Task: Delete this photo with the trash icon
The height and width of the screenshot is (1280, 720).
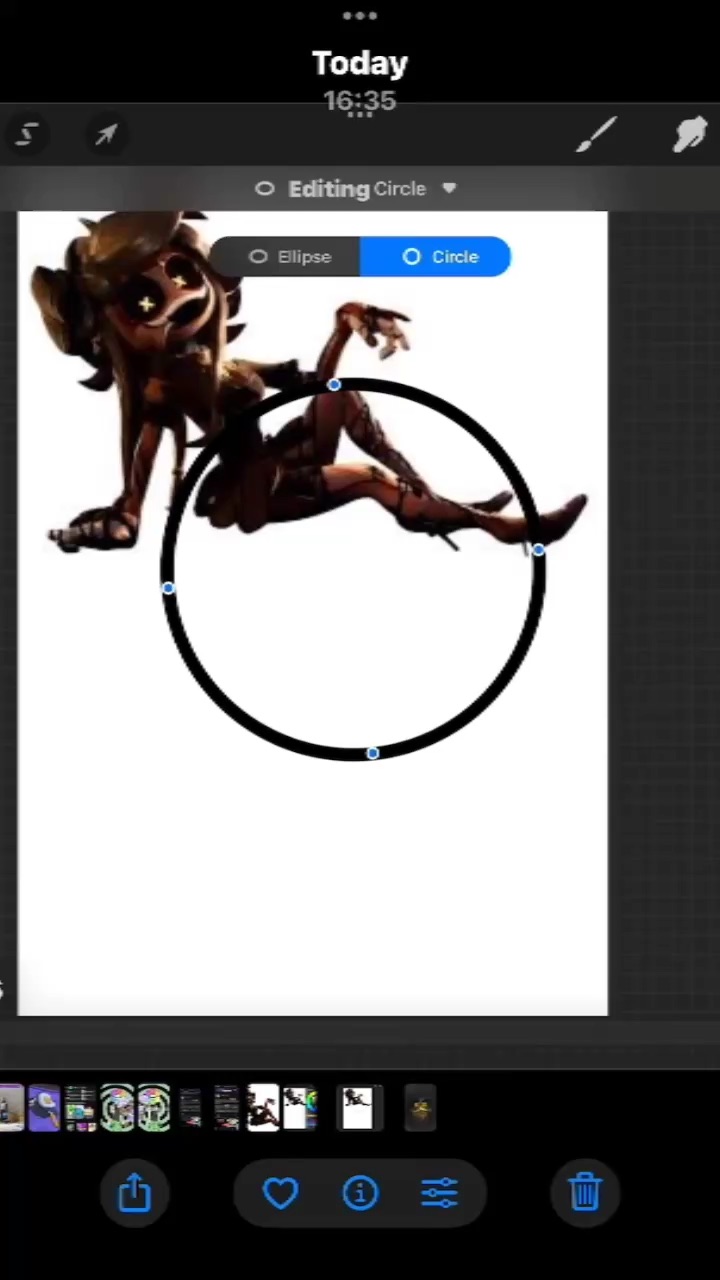Action: [585, 1192]
